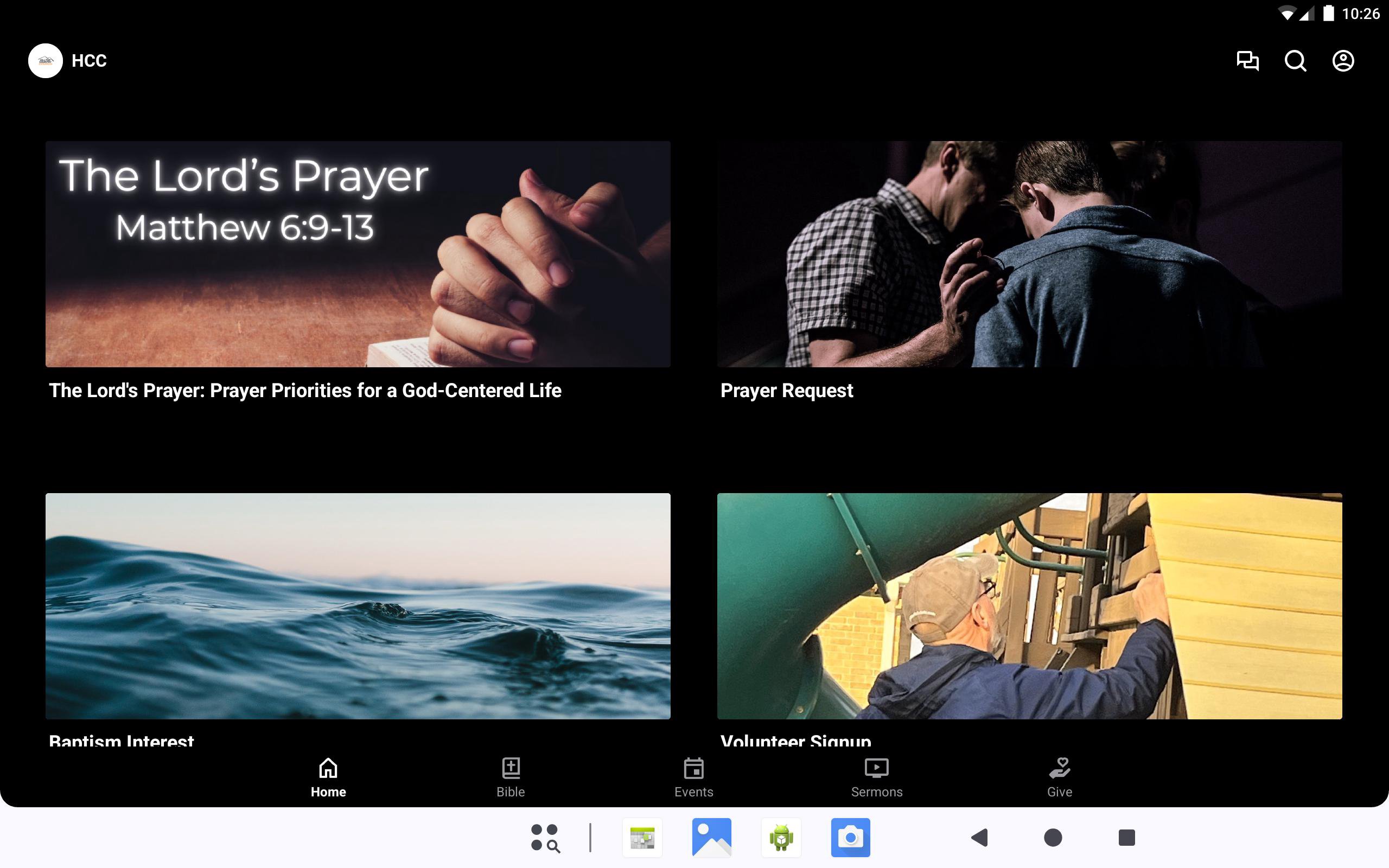Switch to the Events tab
The width and height of the screenshot is (1389, 868).
click(x=693, y=777)
